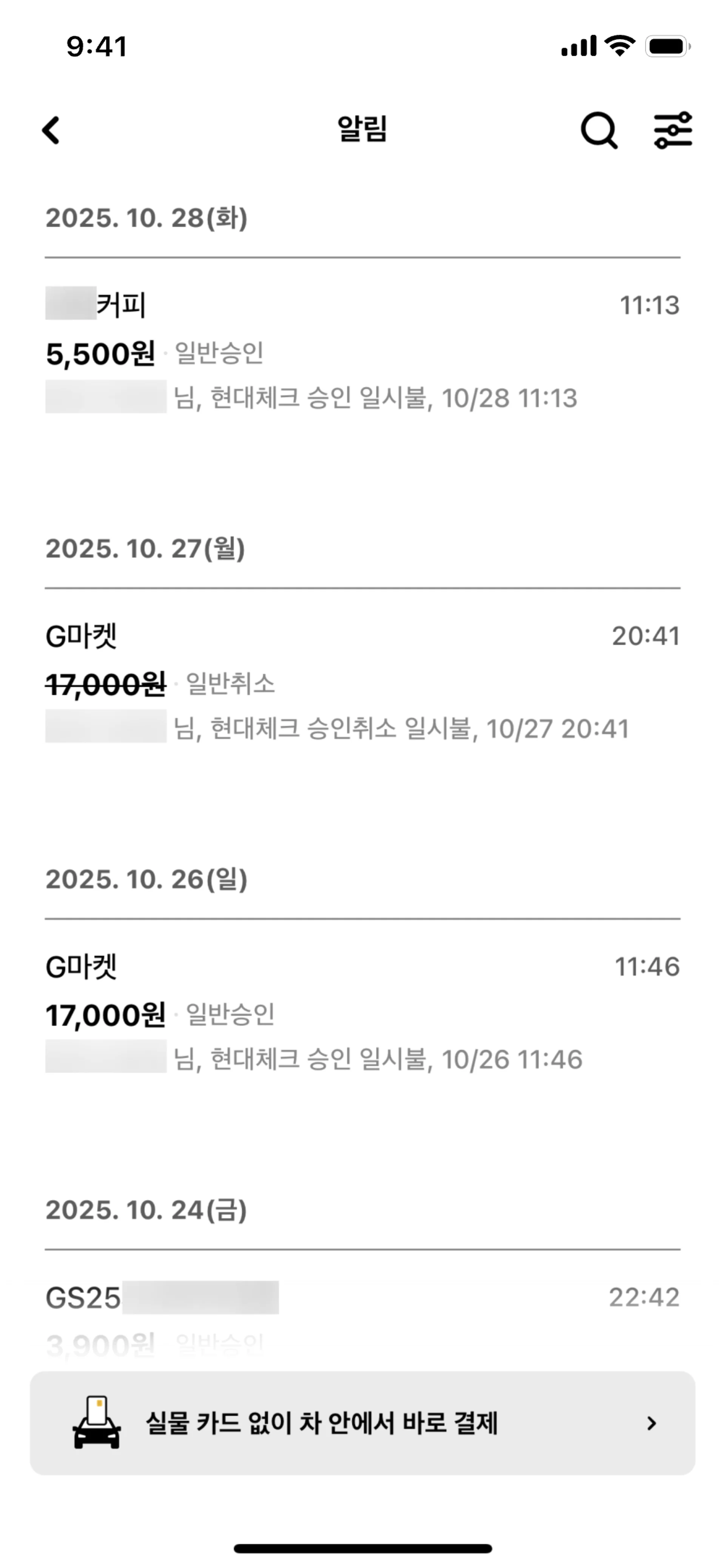This screenshot has height=1568, width=725.
Task: Open the notification filter settings
Action: click(673, 130)
